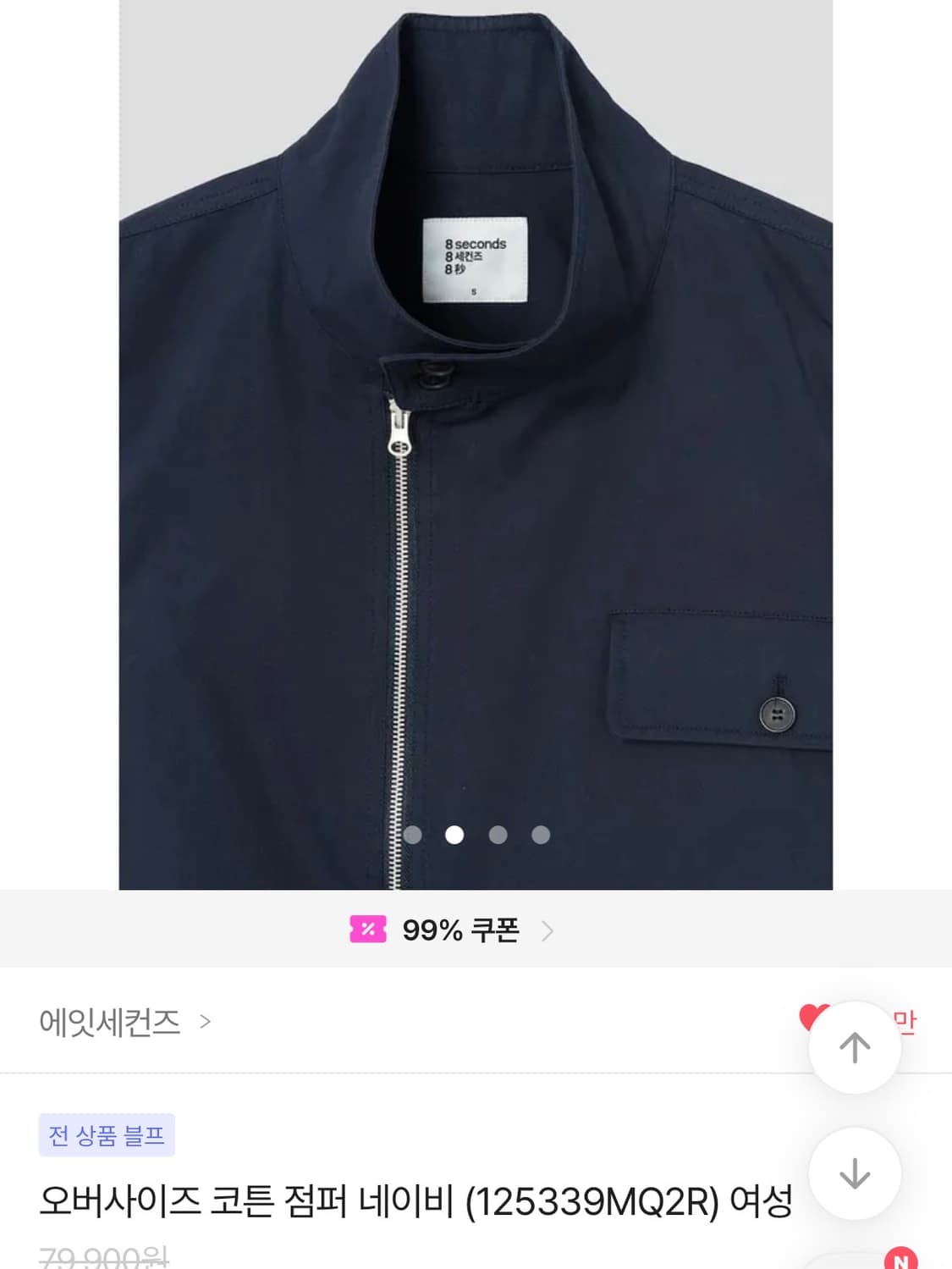Viewport: 952px width, 1269px height.
Task: Tap the navy jacket product photo
Action: pyautogui.click(x=474, y=423)
